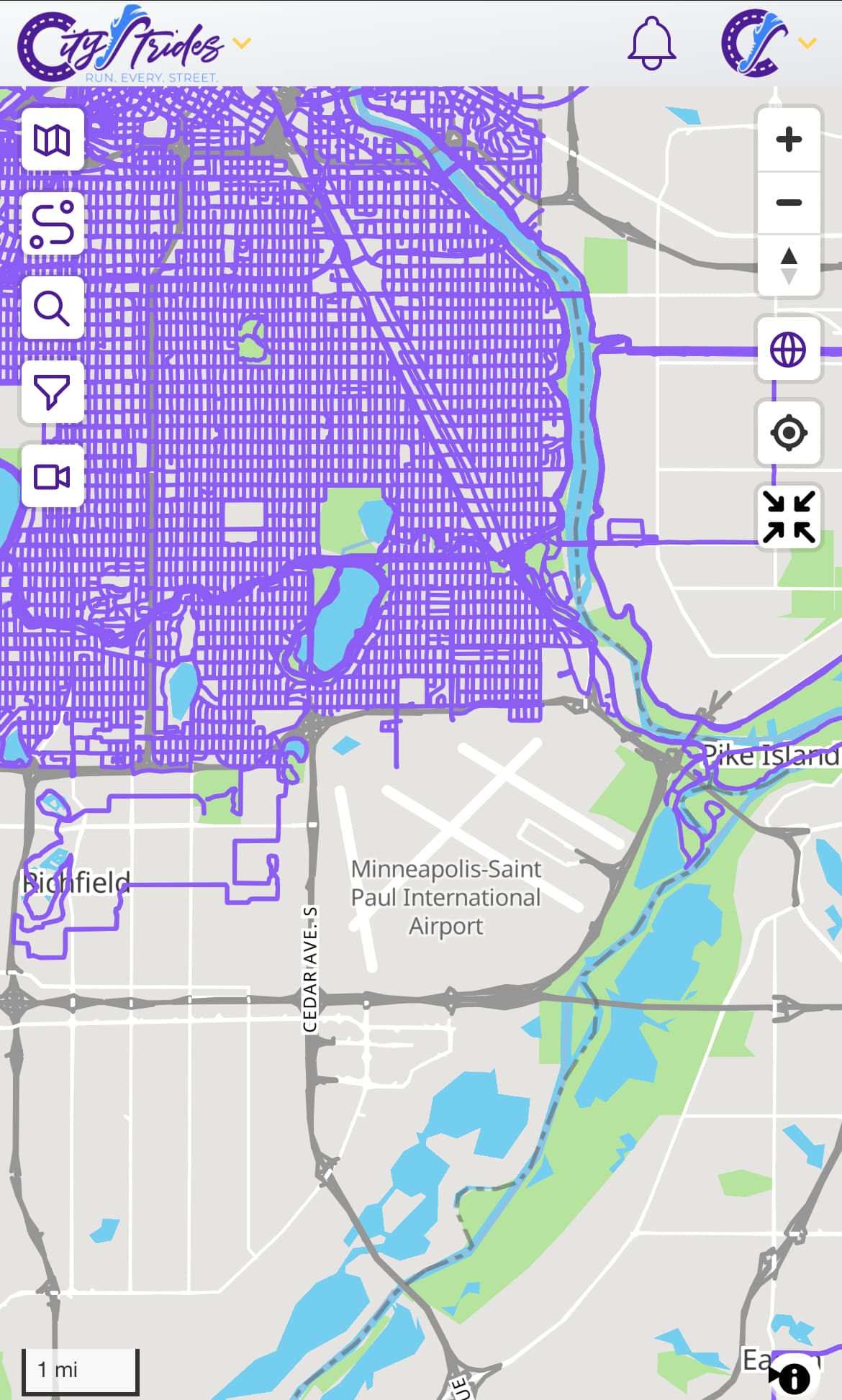The image size is (842, 1400).
Task: Tap the globe view button
Action: click(789, 350)
